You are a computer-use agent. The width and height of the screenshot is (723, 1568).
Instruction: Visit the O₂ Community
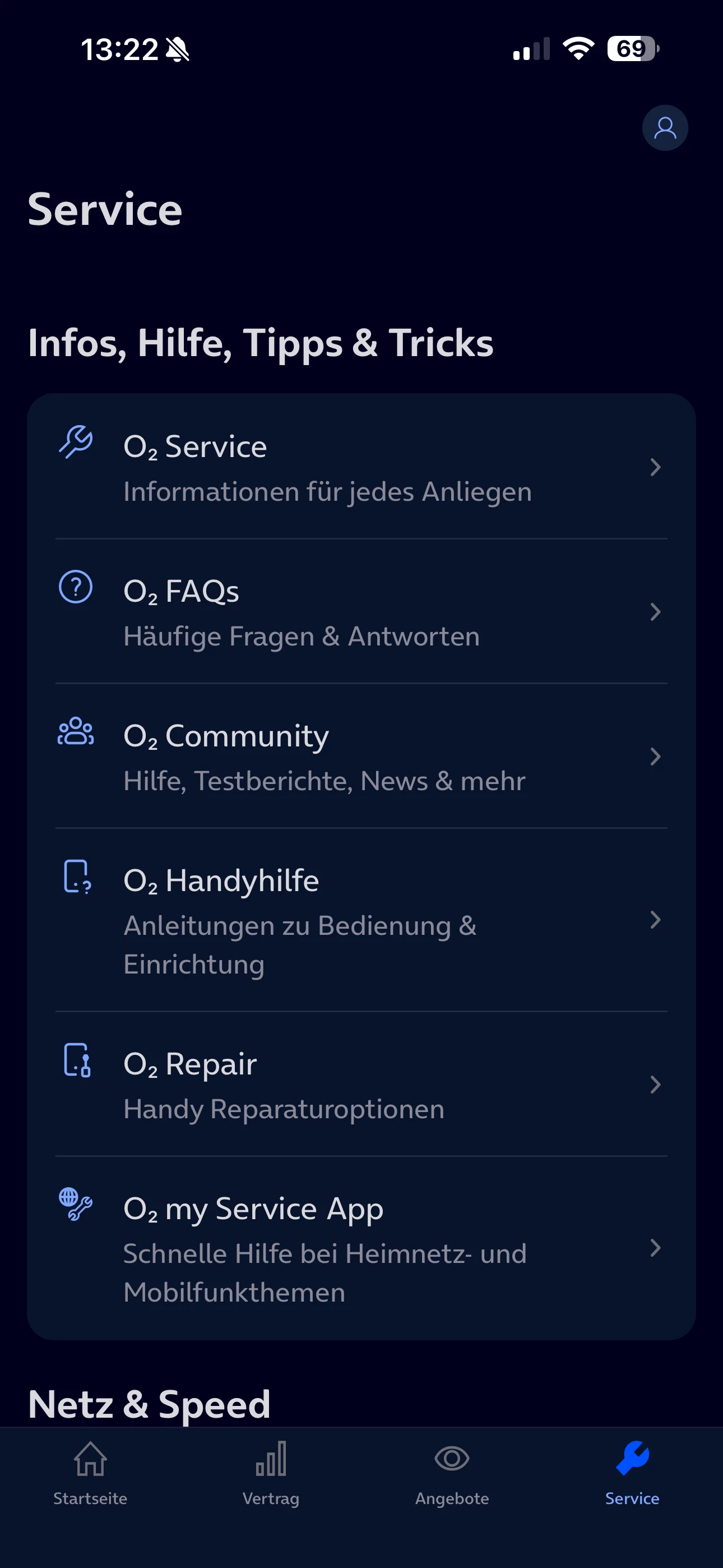pos(361,757)
